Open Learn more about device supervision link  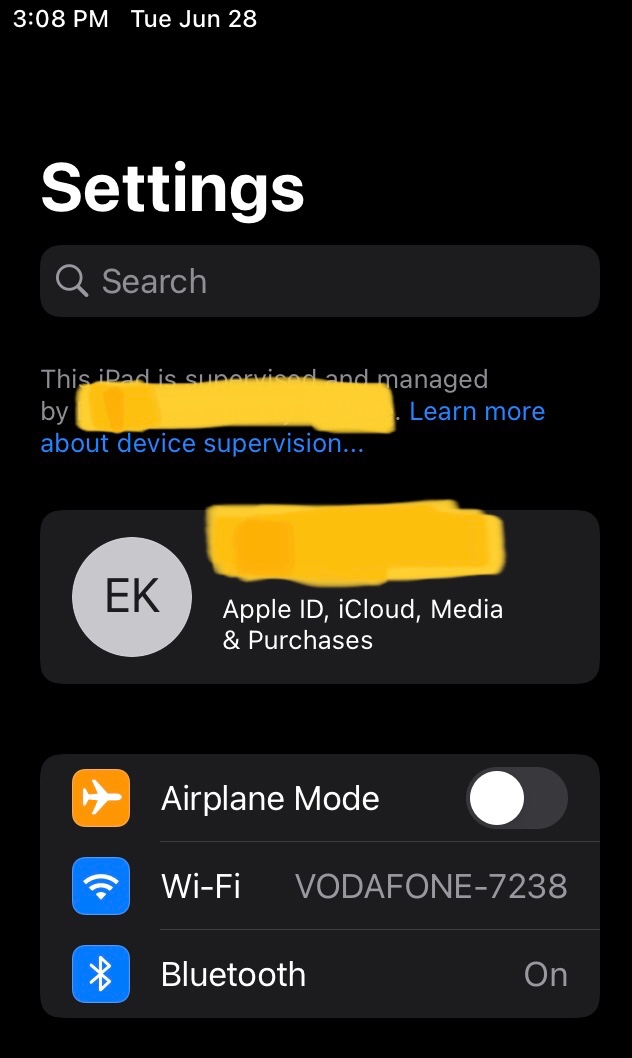click(476, 412)
